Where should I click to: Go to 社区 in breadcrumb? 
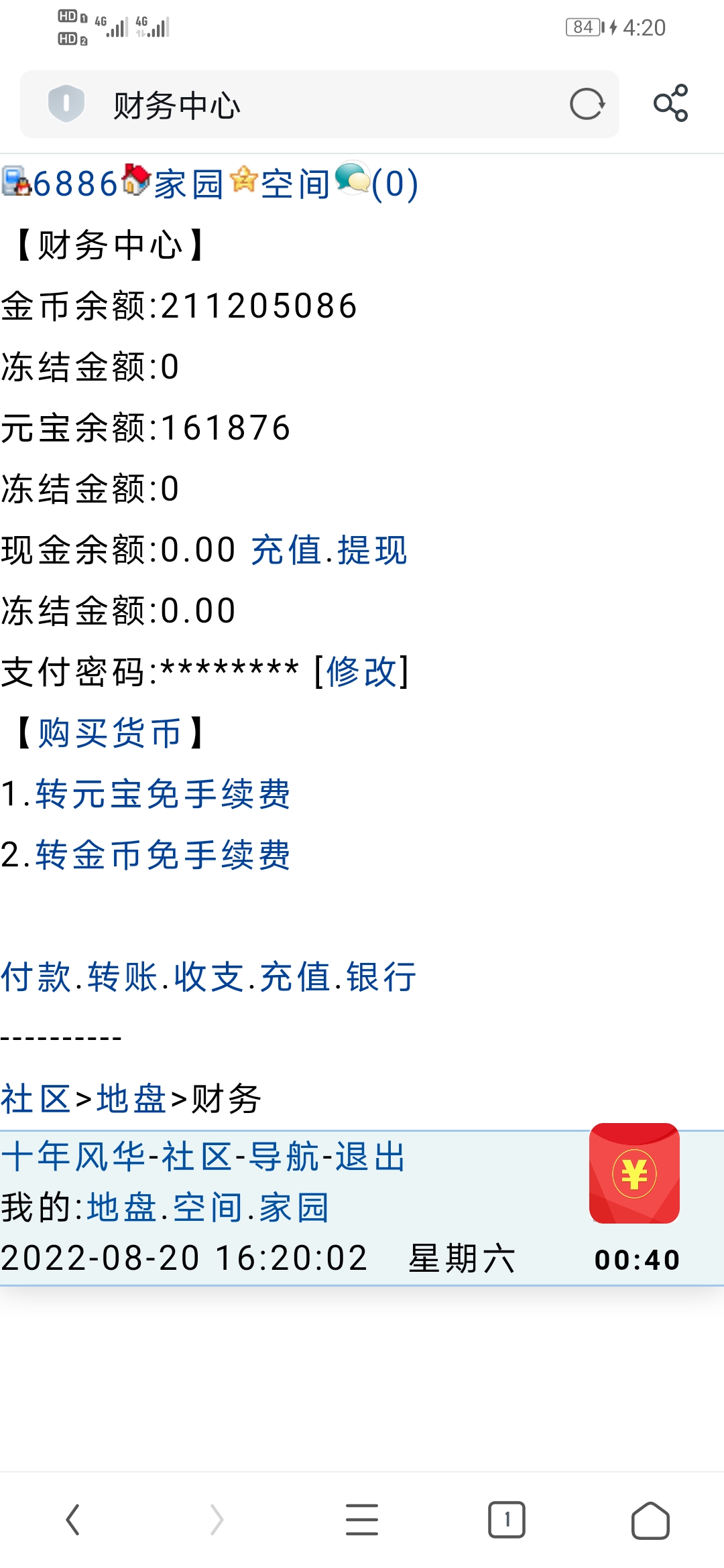point(35,1099)
